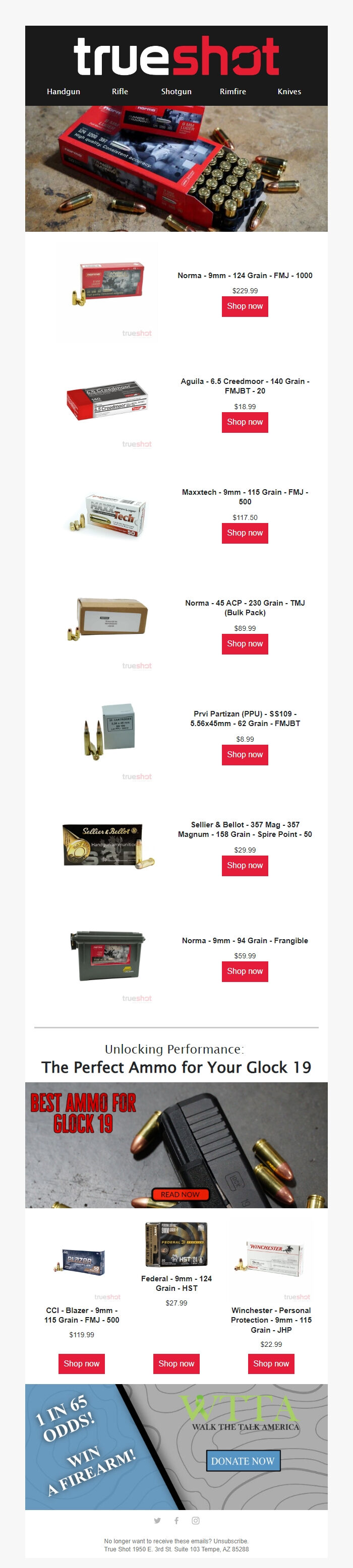Tap Donate Now on WTTA banner
The height and width of the screenshot is (1568, 353).
243,1461
